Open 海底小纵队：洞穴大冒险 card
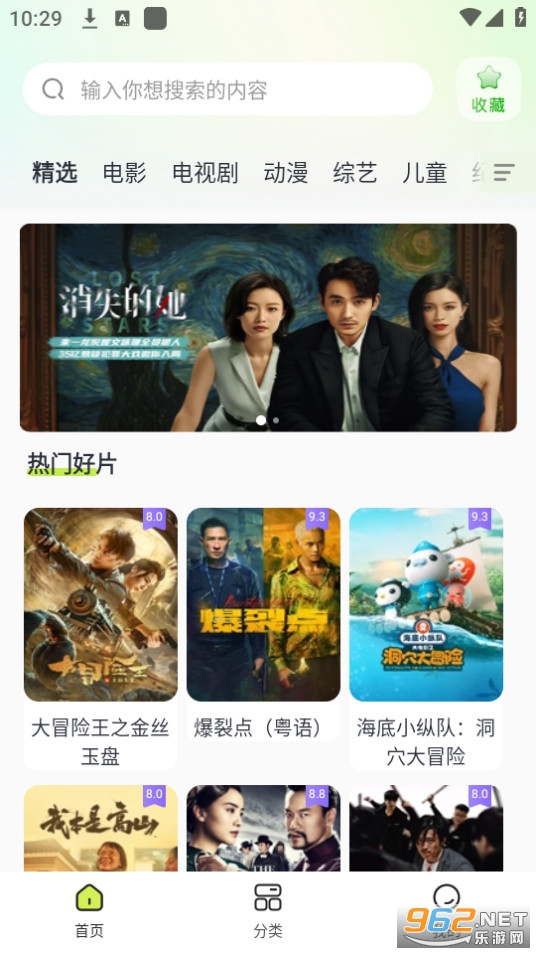The width and height of the screenshot is (536, 954). [426, 638]
